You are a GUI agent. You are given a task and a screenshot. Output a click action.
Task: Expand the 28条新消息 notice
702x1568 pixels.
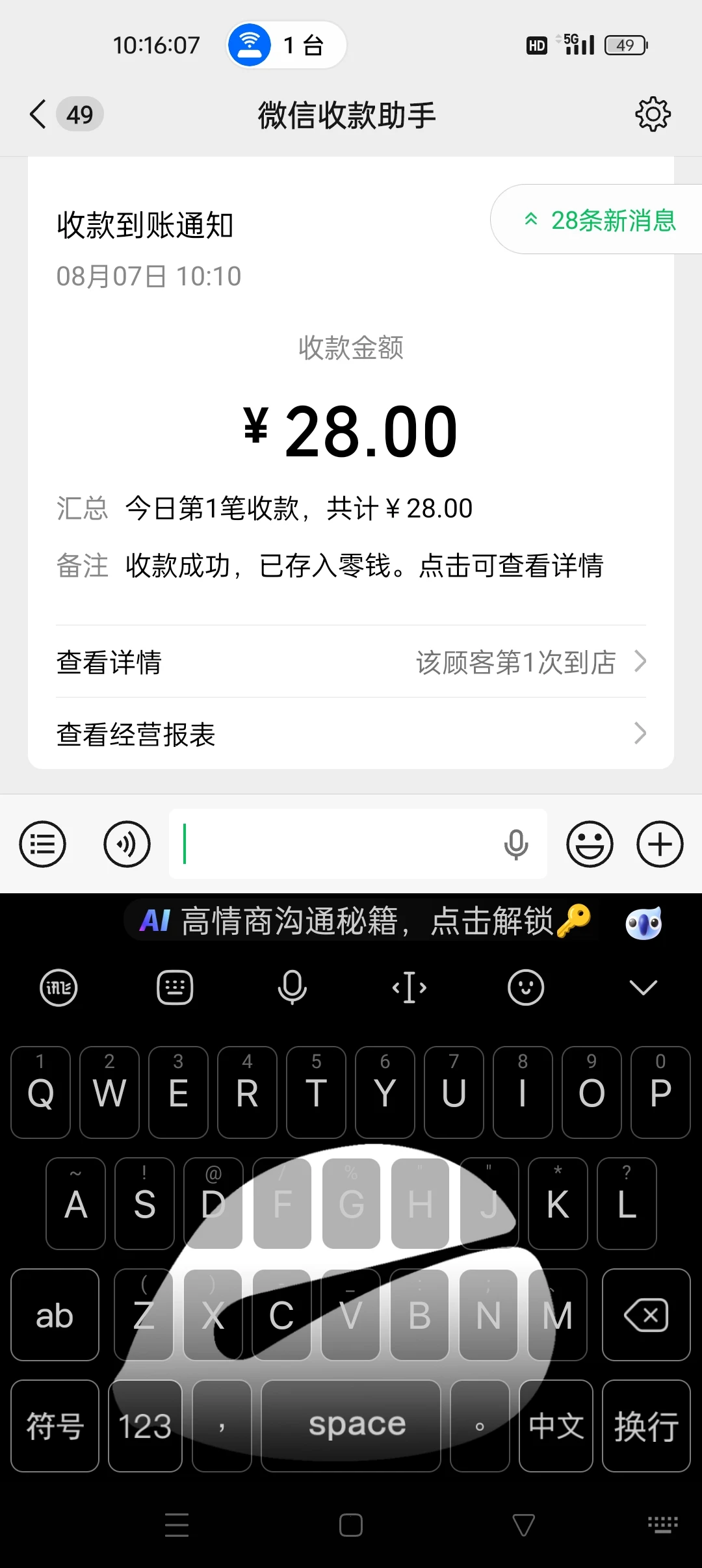603,222
